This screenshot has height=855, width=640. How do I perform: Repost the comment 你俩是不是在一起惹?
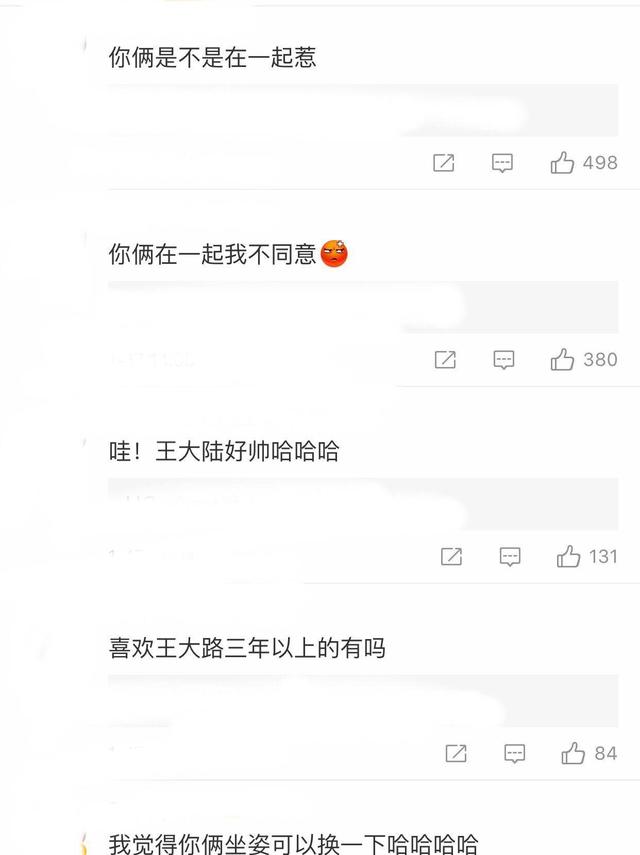pyautogui.click(x=444, y=163)
